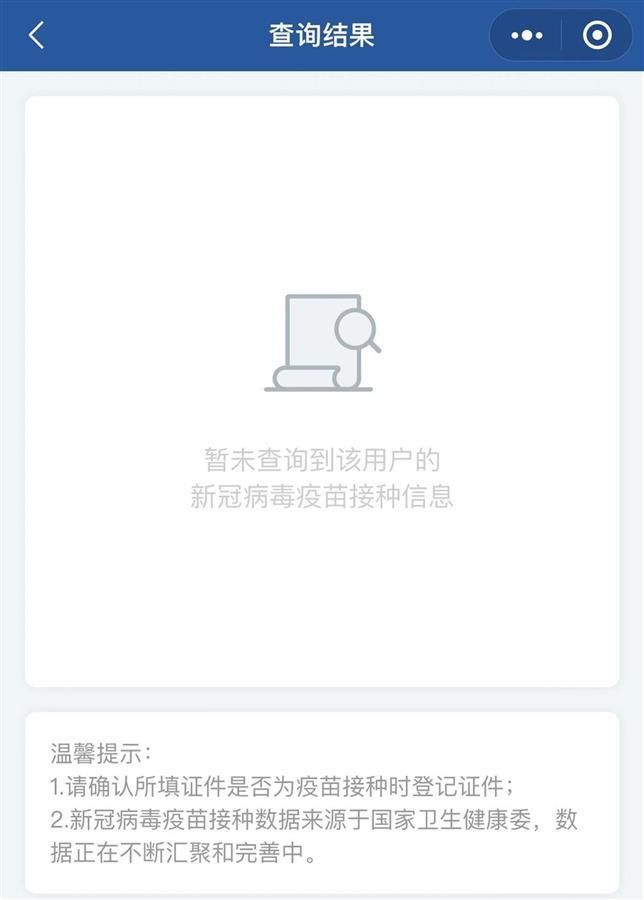The height and width of the screenshot is (900, 644).
Task: Go back from the 查询结果 page
Action: tap(37, 36)
